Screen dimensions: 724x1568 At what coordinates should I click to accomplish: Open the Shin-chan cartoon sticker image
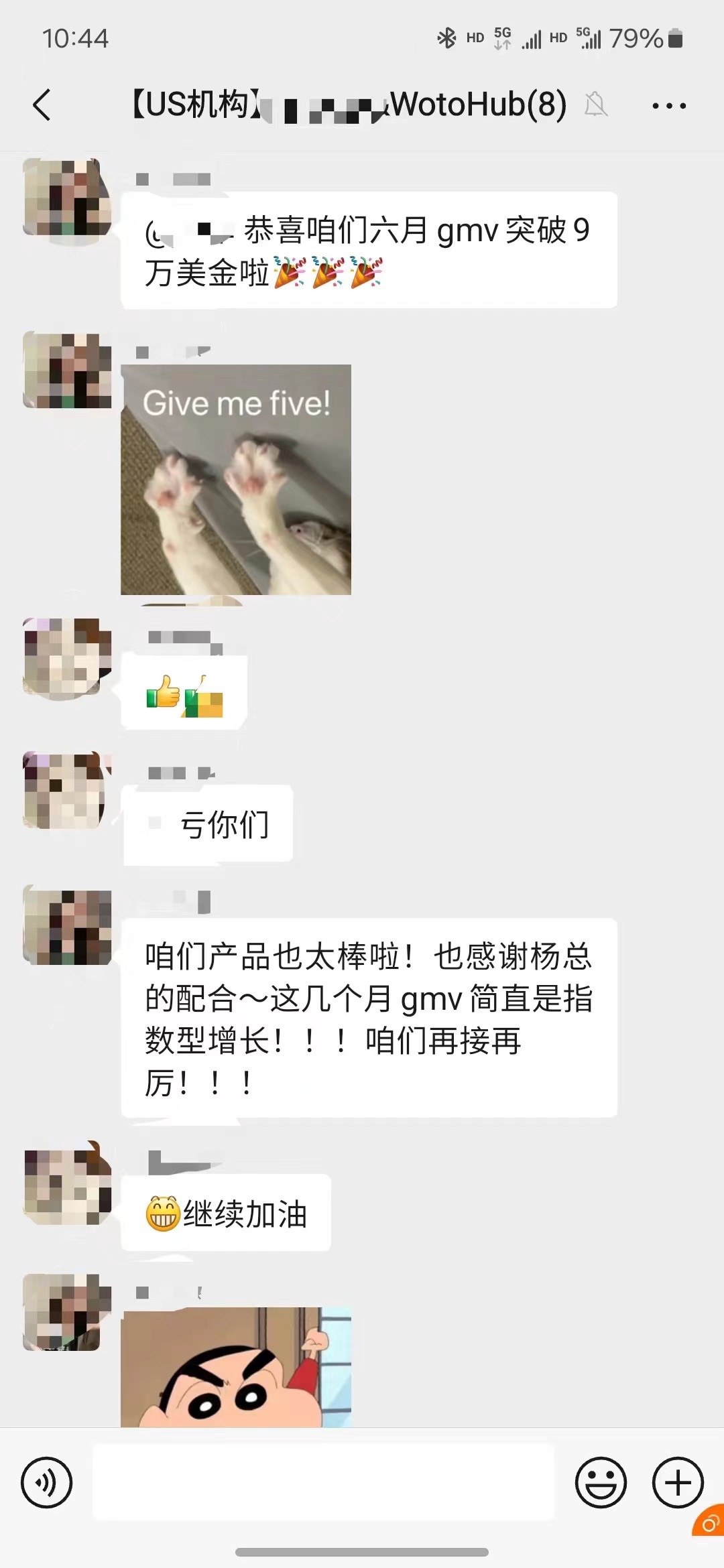(236, 1367)
